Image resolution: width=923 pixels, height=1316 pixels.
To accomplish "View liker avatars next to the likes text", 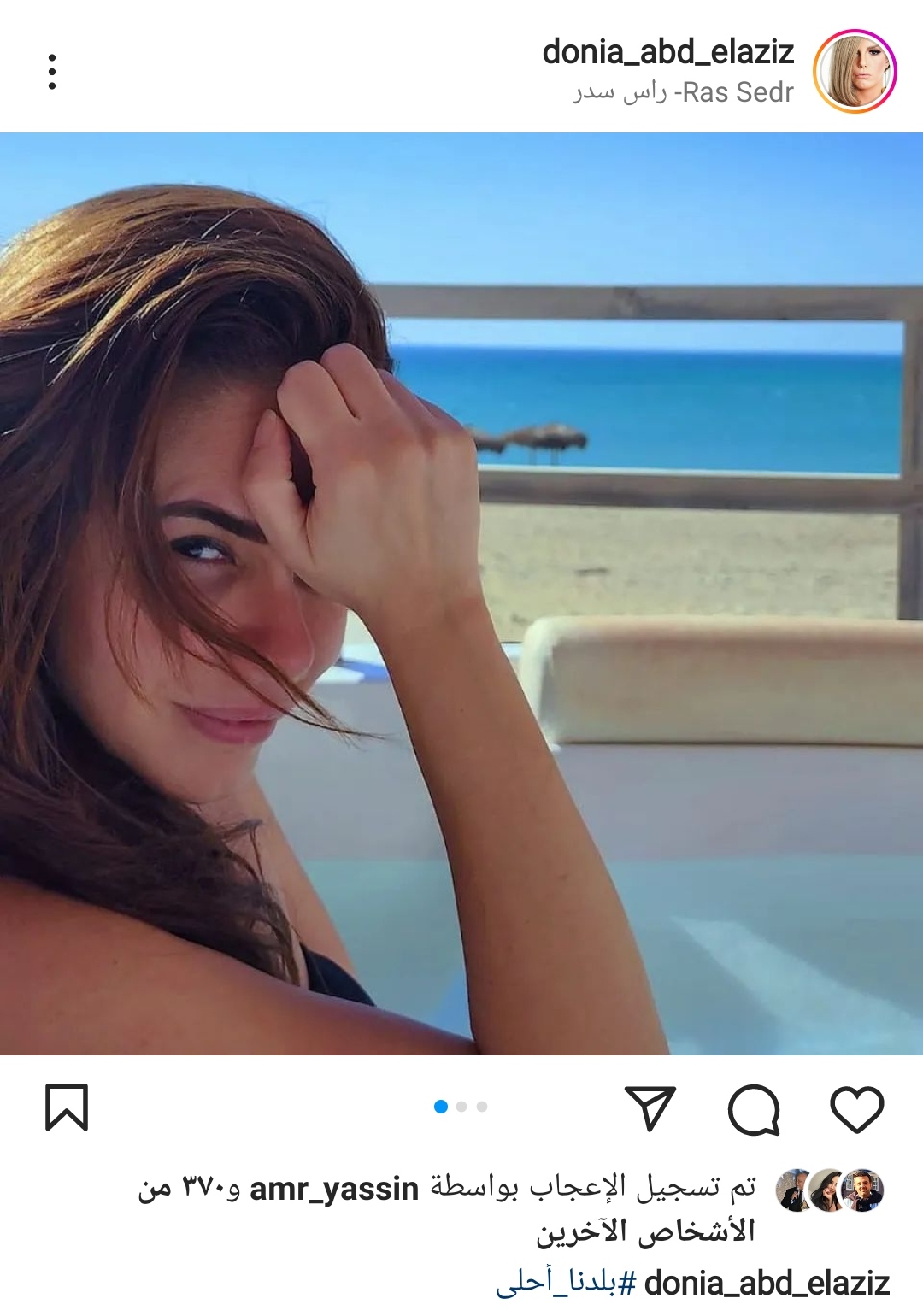I will [829, 1190].
